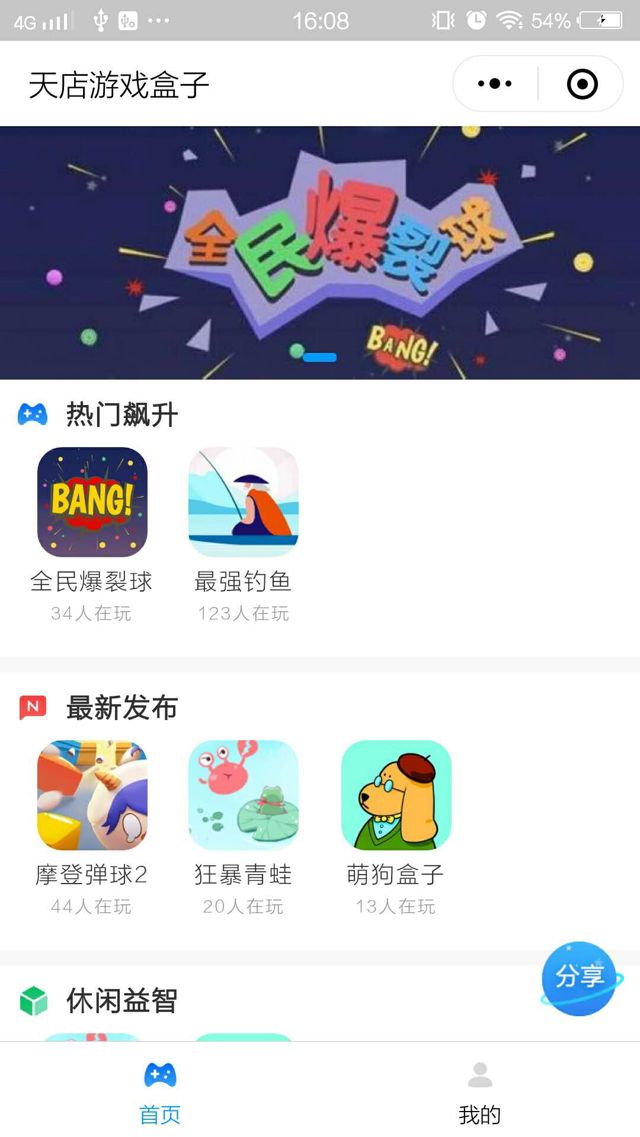Go to the 首页 tab
This screenshot has height=1137, width=640.
(160, 1093)
